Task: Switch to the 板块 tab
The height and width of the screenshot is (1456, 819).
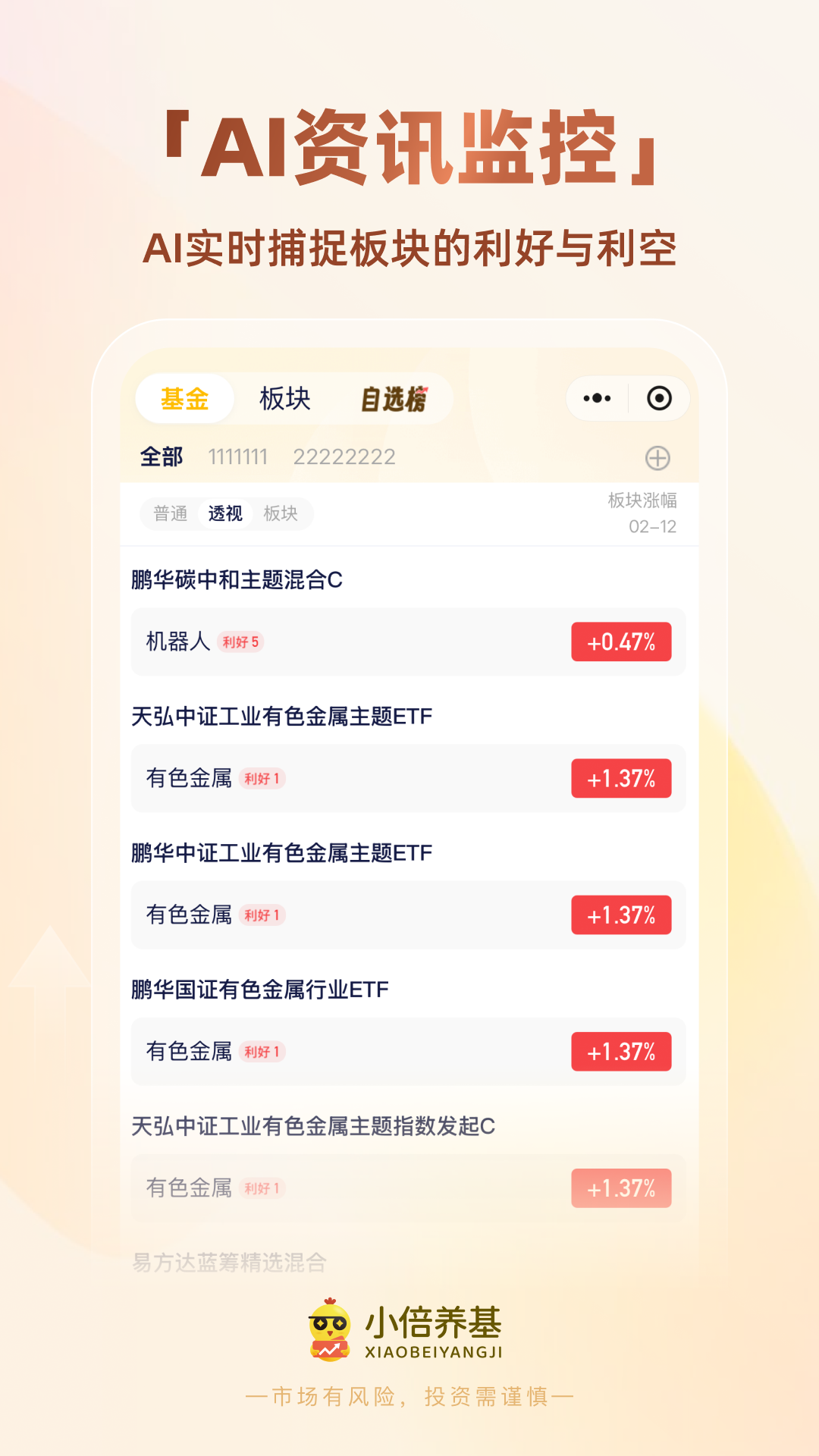Action: pos(286,397)
